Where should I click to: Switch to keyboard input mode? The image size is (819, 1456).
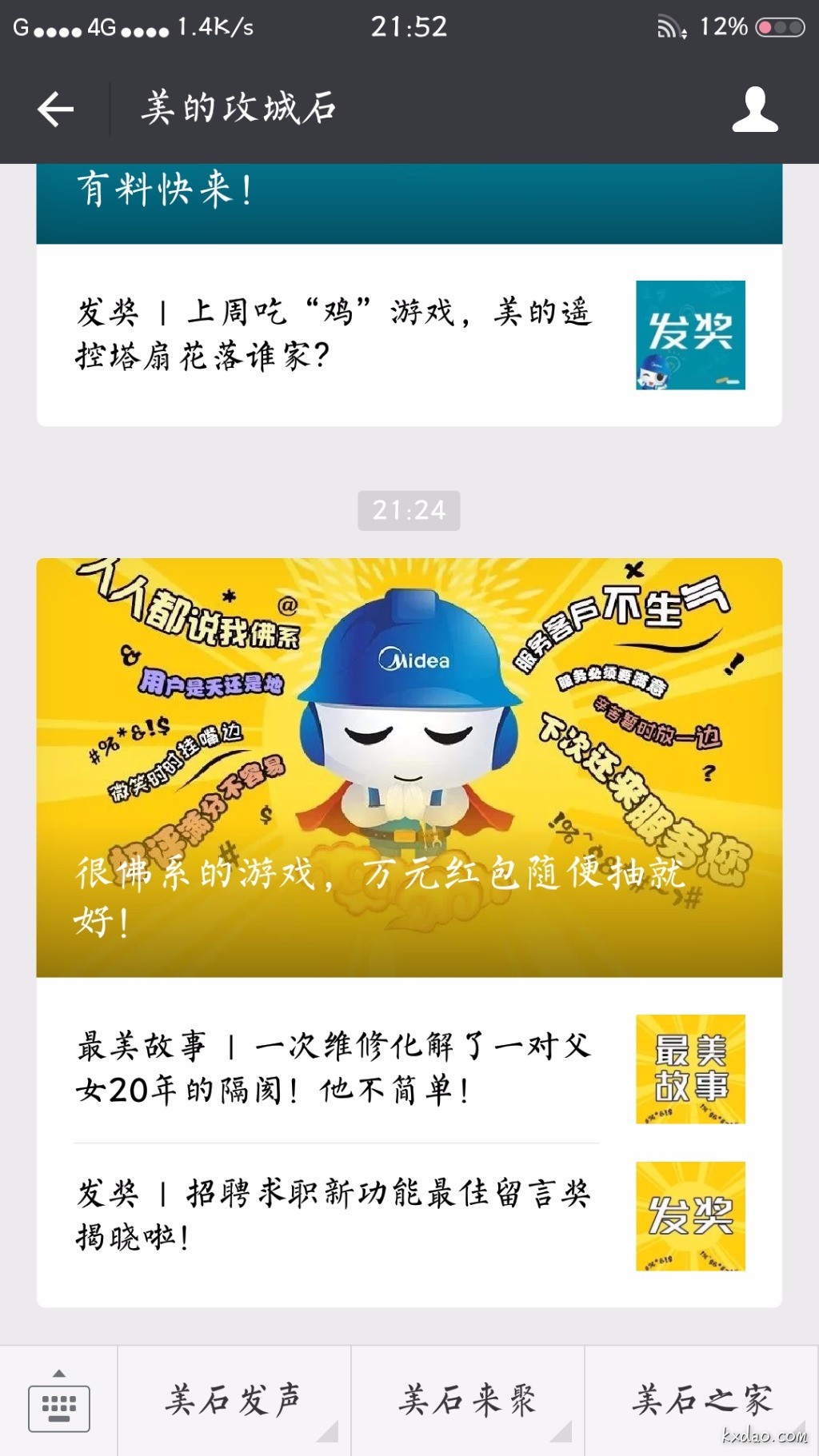pyautogui.click(x=58, y=1404)
